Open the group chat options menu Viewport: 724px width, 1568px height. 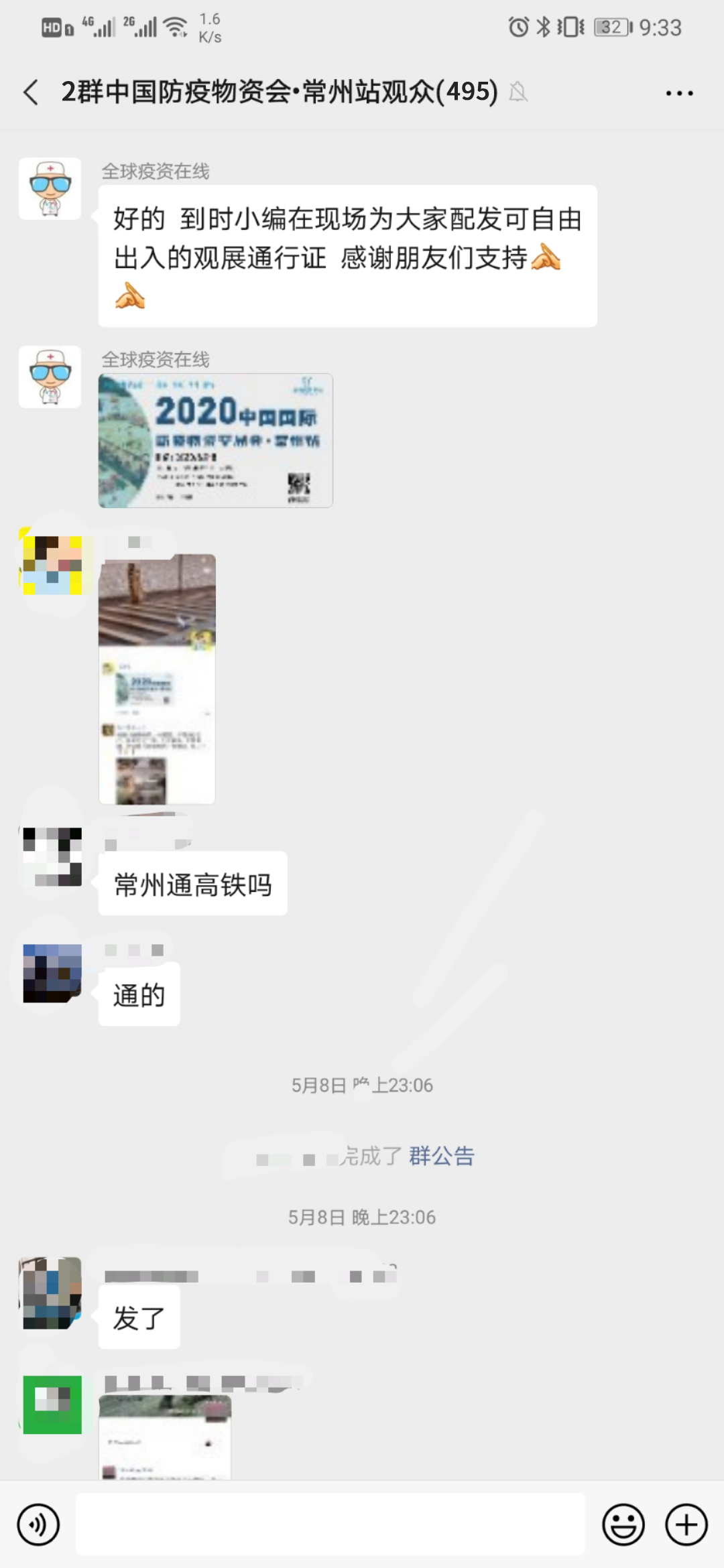coord(678,93)
